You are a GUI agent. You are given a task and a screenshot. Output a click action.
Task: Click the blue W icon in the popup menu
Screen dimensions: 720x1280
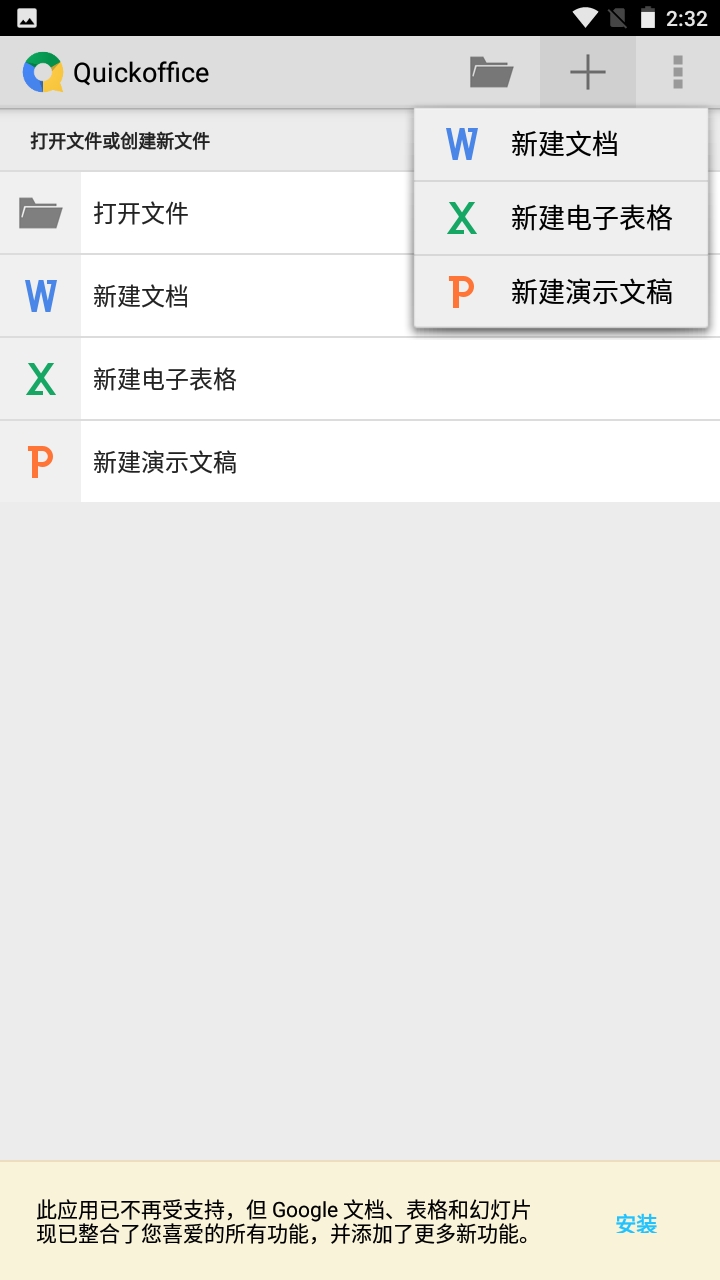461,144
